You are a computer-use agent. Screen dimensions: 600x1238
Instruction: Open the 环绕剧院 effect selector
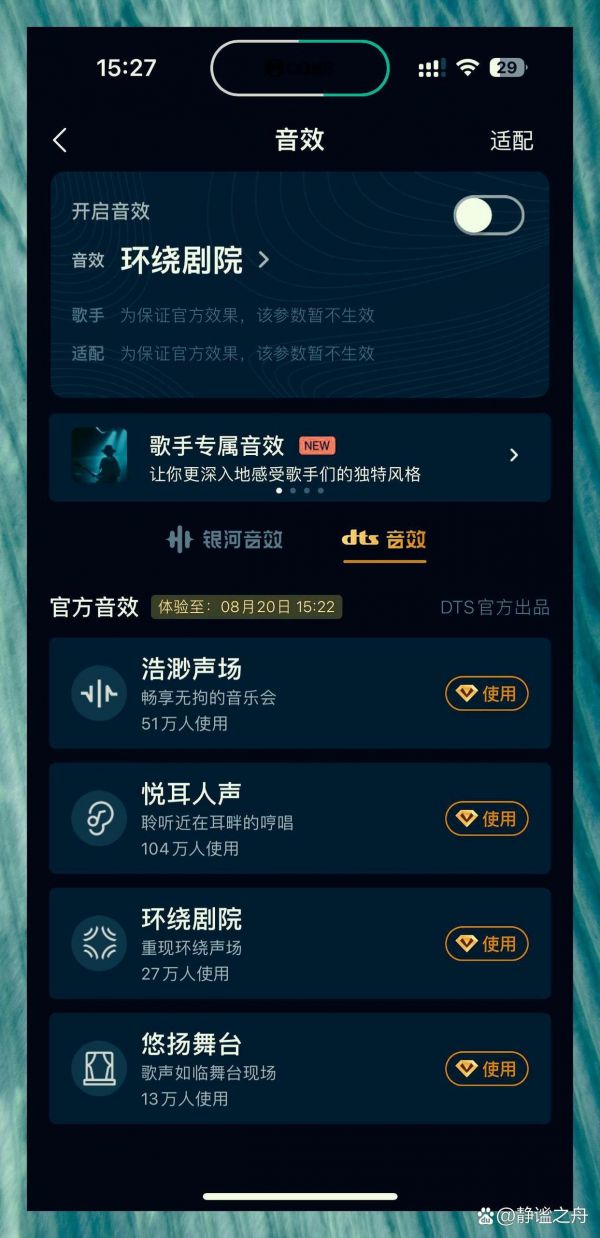pos(195,260)
